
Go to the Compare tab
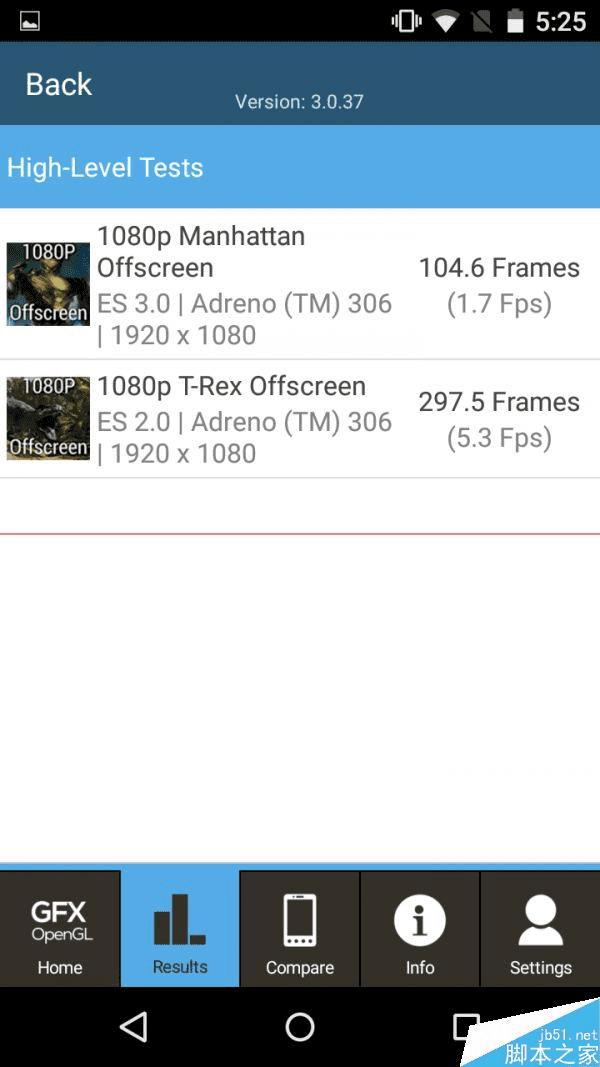(300, 929)
